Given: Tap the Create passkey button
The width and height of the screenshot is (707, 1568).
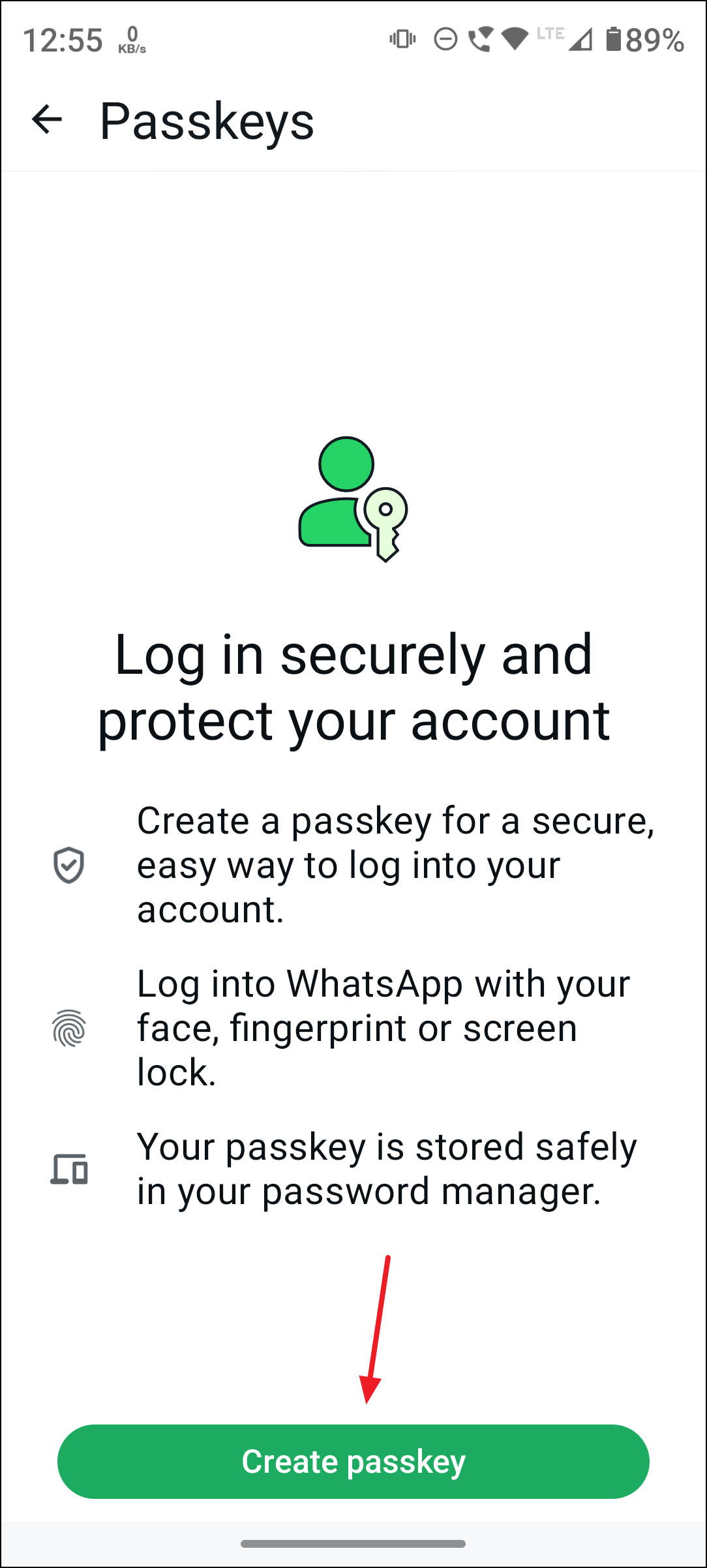Looking at the screenshot, I should [353, 1461].
